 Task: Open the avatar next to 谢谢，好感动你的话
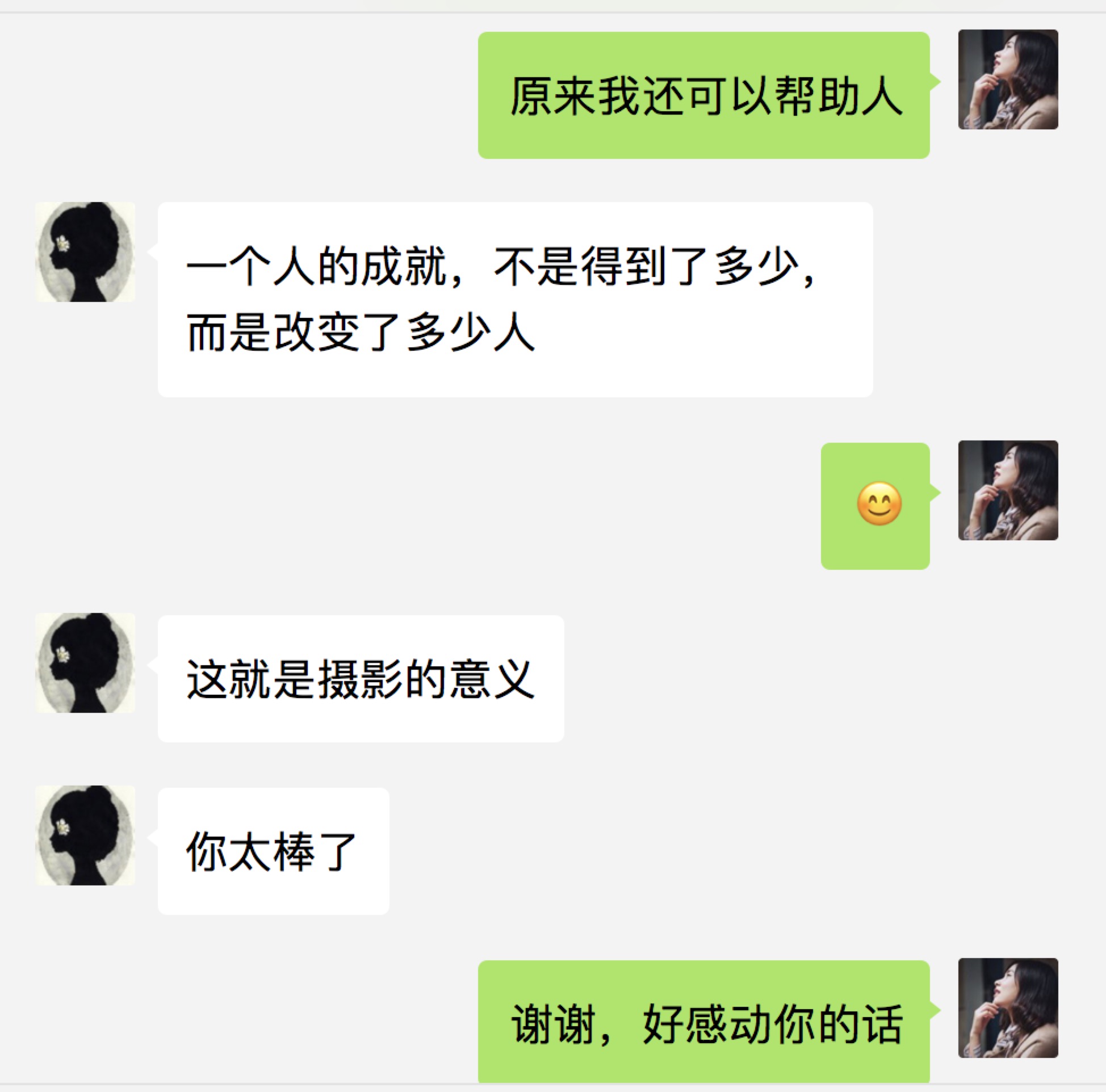click(1008, 1008)
